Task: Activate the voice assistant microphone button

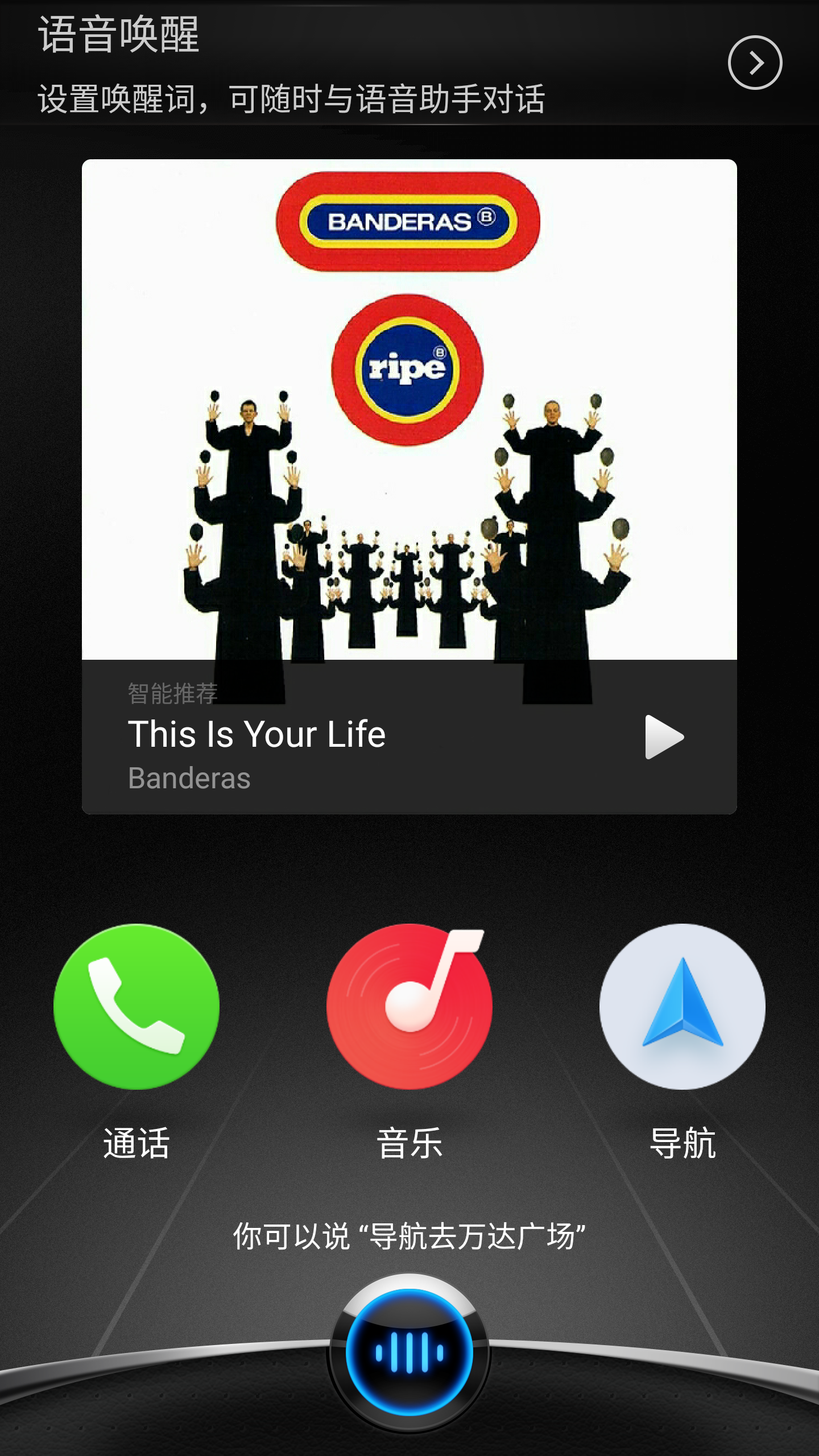Action: pyautogui.click(x=409, y=1352)
